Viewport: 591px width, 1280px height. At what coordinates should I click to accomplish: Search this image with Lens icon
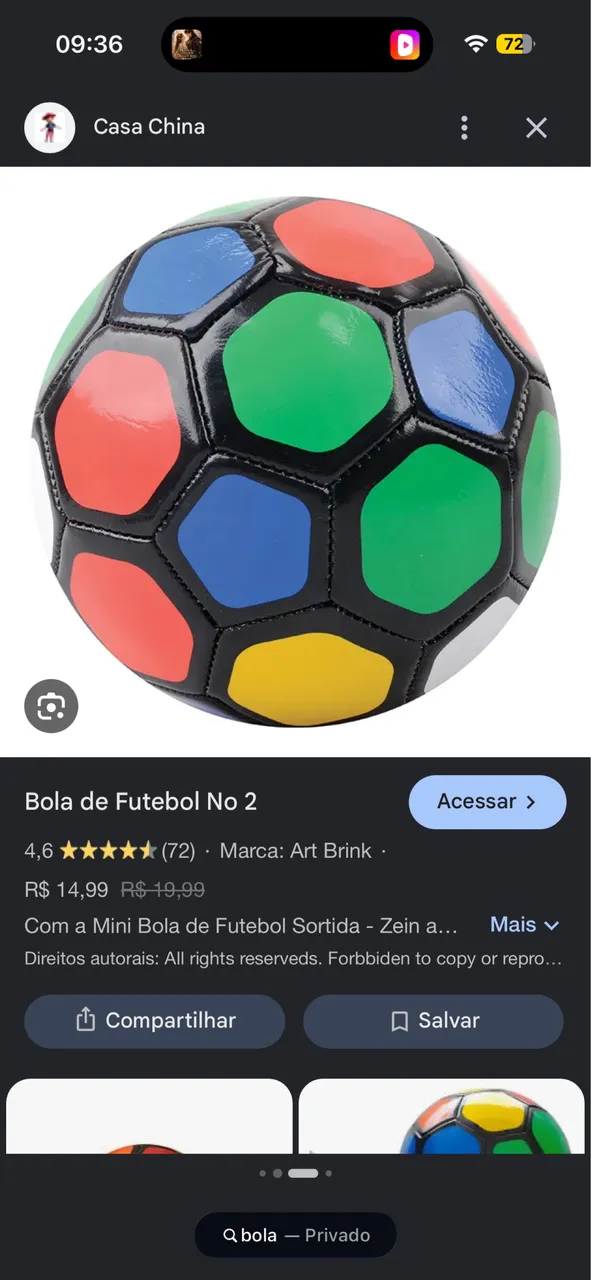coord(51,707)
